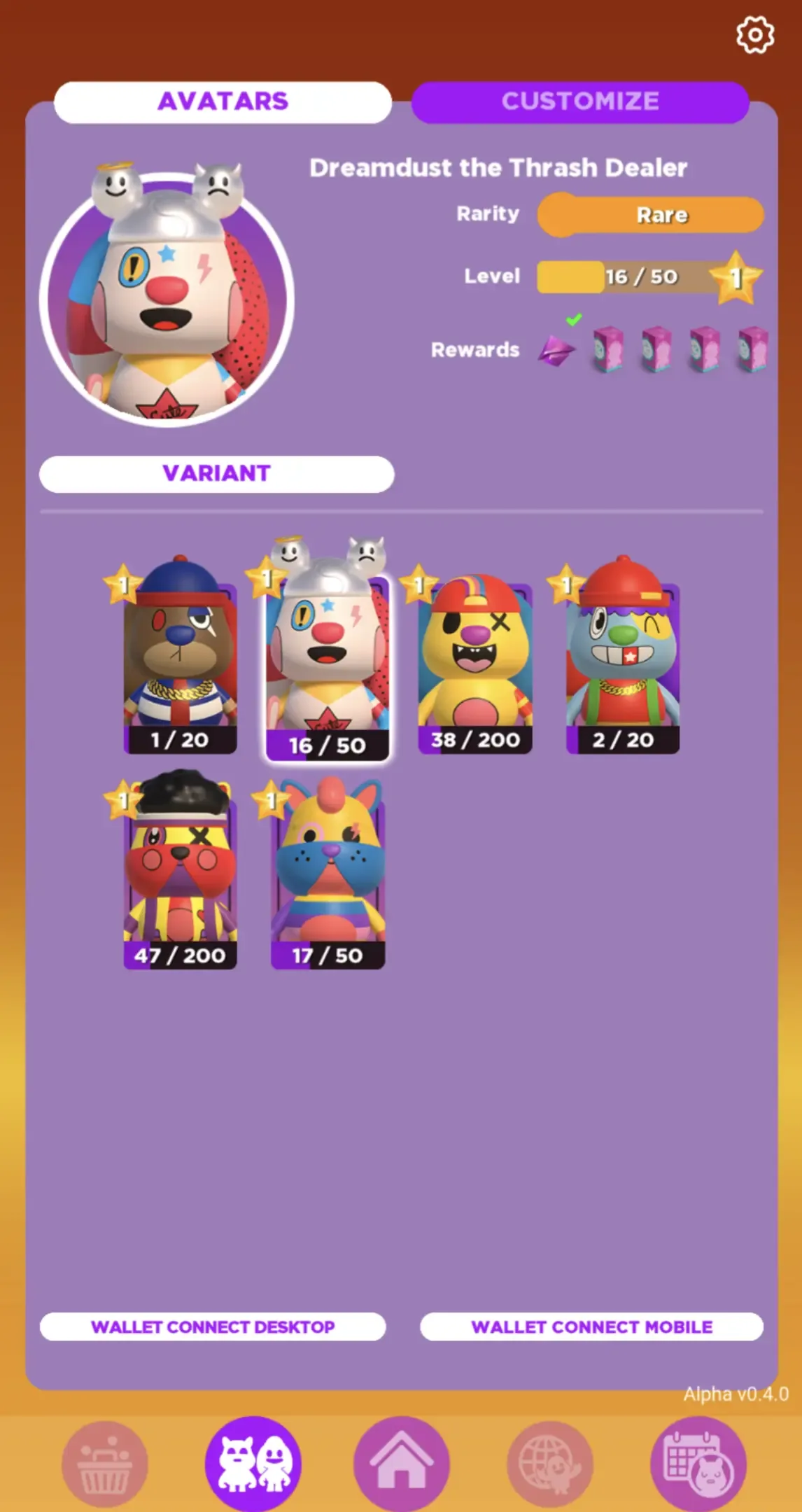Go to the home tab
Screen dimensions: 802x1512
(401, 1464)
